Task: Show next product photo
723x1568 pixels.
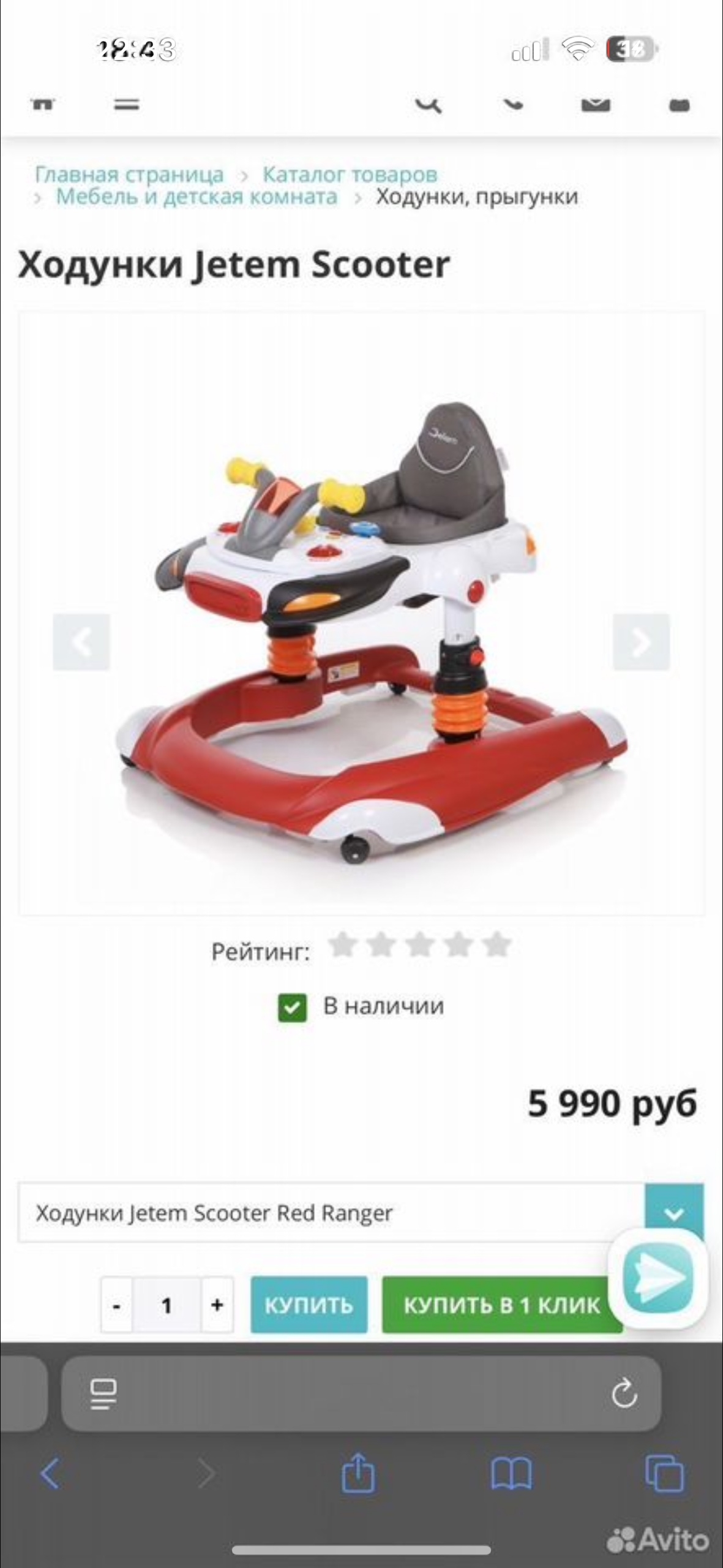Action: click(641, 641)
